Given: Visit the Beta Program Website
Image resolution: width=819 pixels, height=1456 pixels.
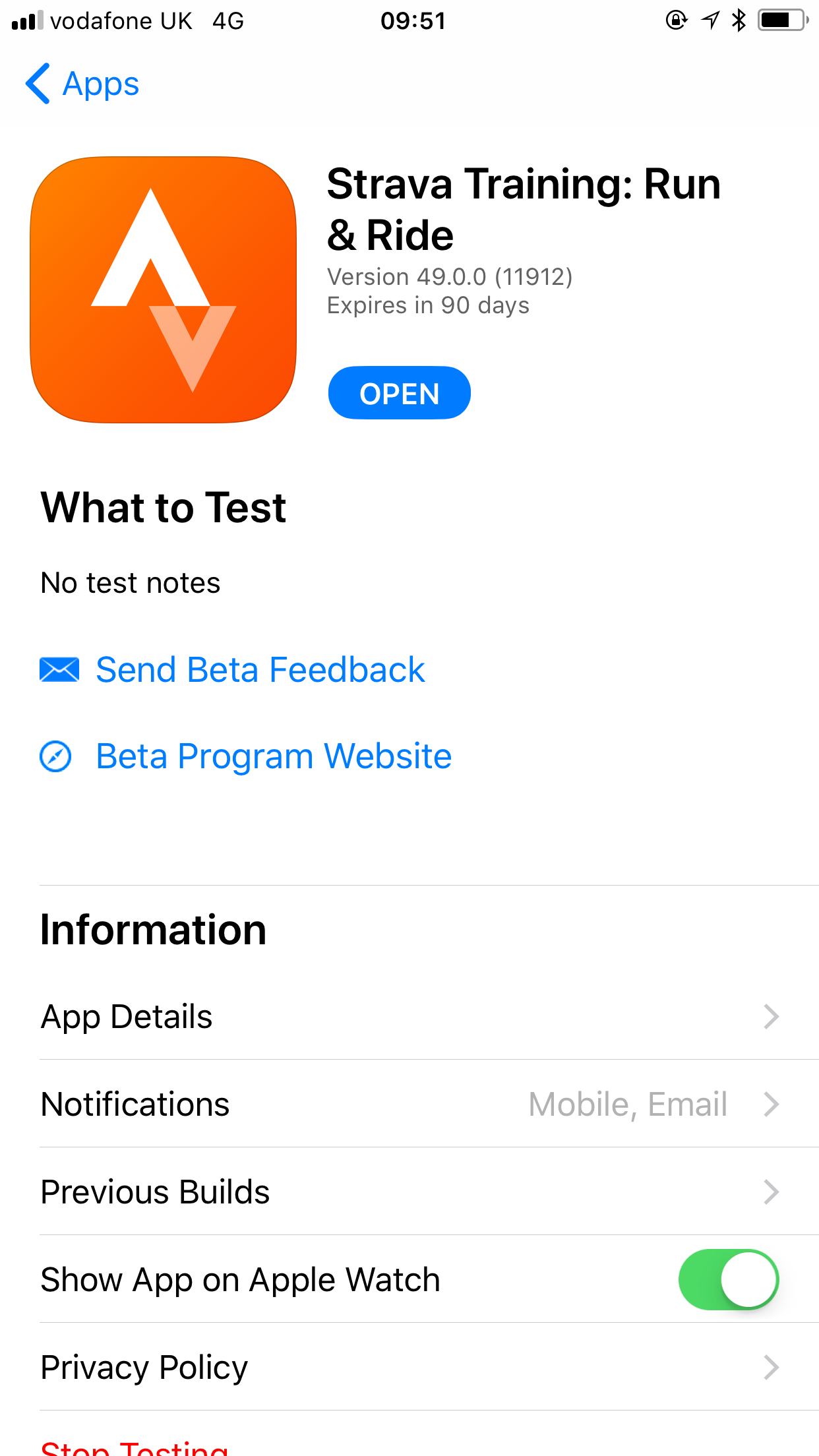Looking at the screenshot, I should (245, 756).
